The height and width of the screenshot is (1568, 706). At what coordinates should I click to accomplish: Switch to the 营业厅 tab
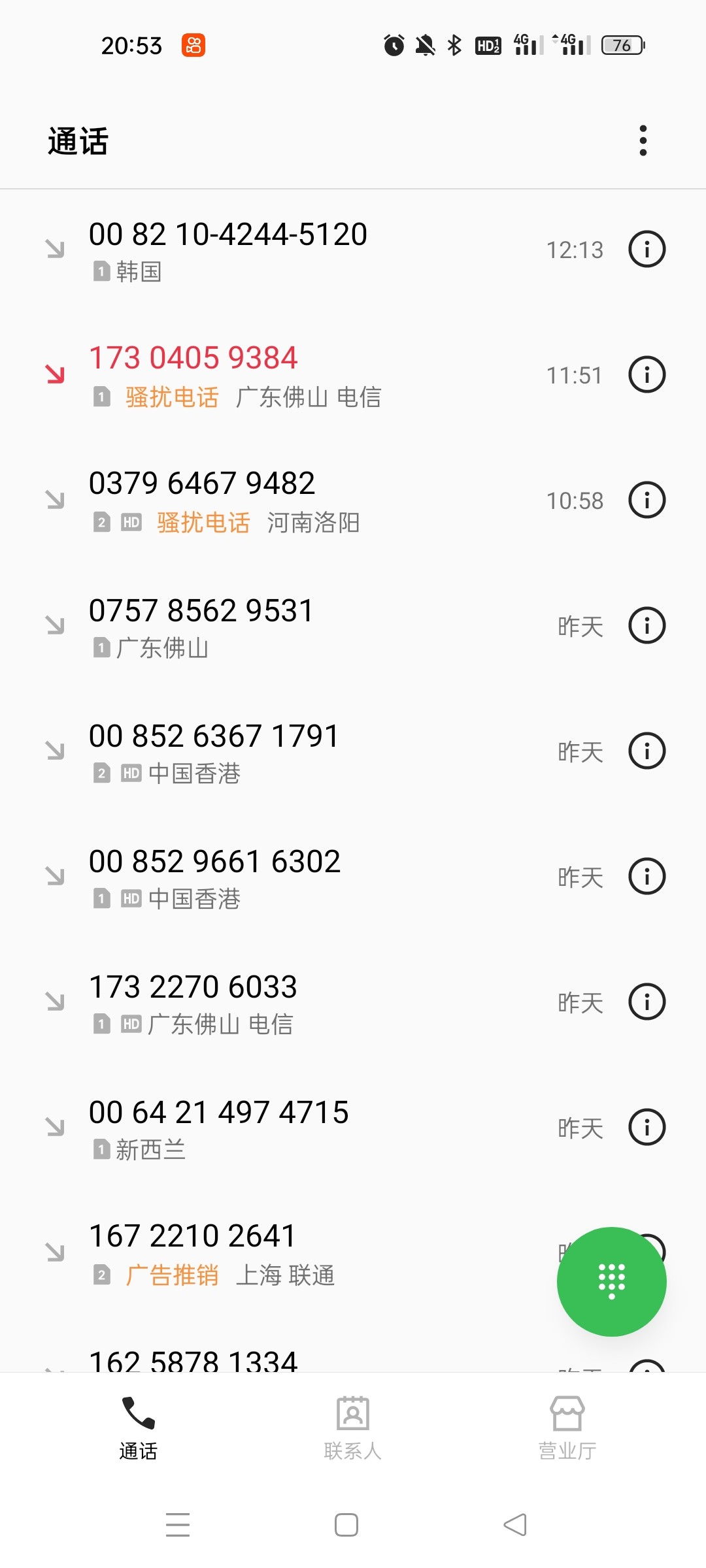point(567,1428)
